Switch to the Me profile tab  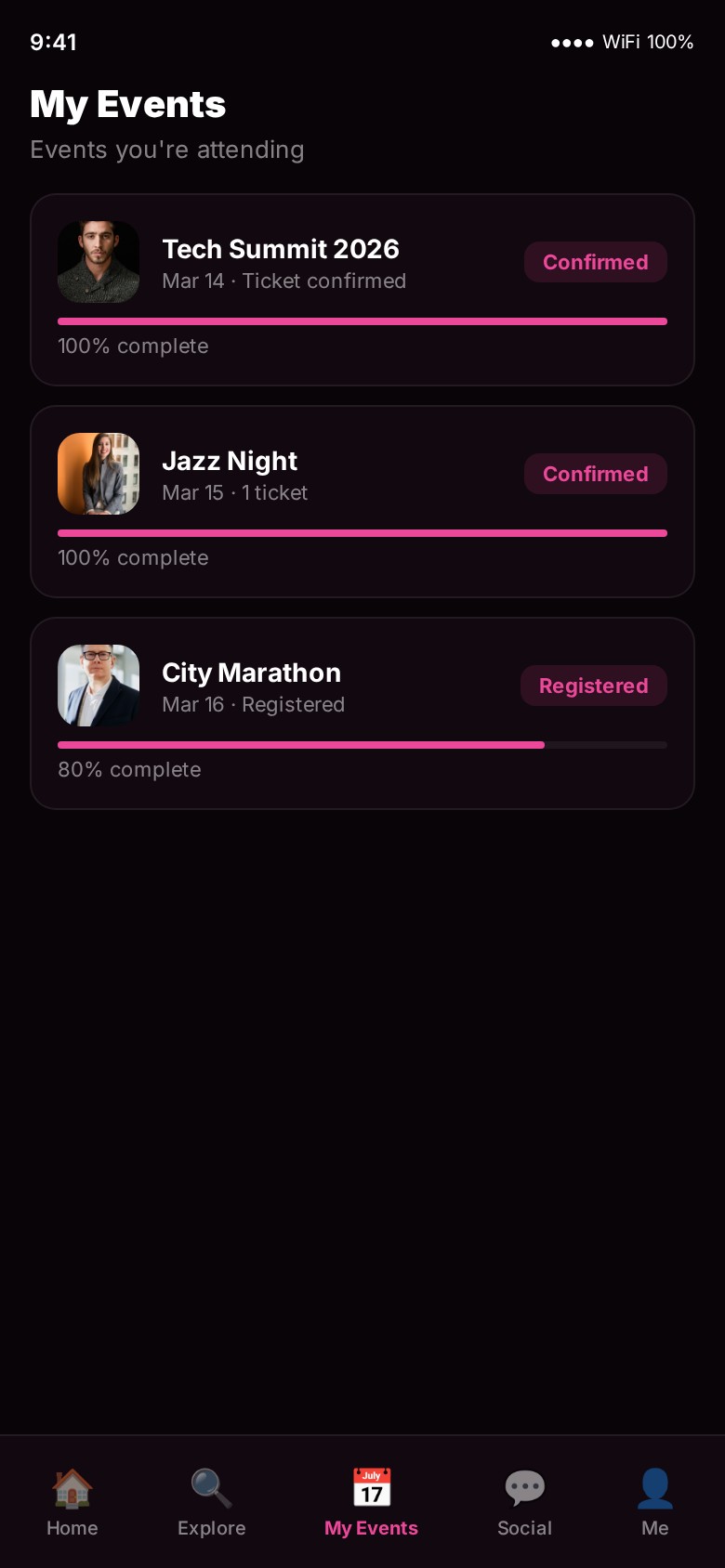[654, 1502]
